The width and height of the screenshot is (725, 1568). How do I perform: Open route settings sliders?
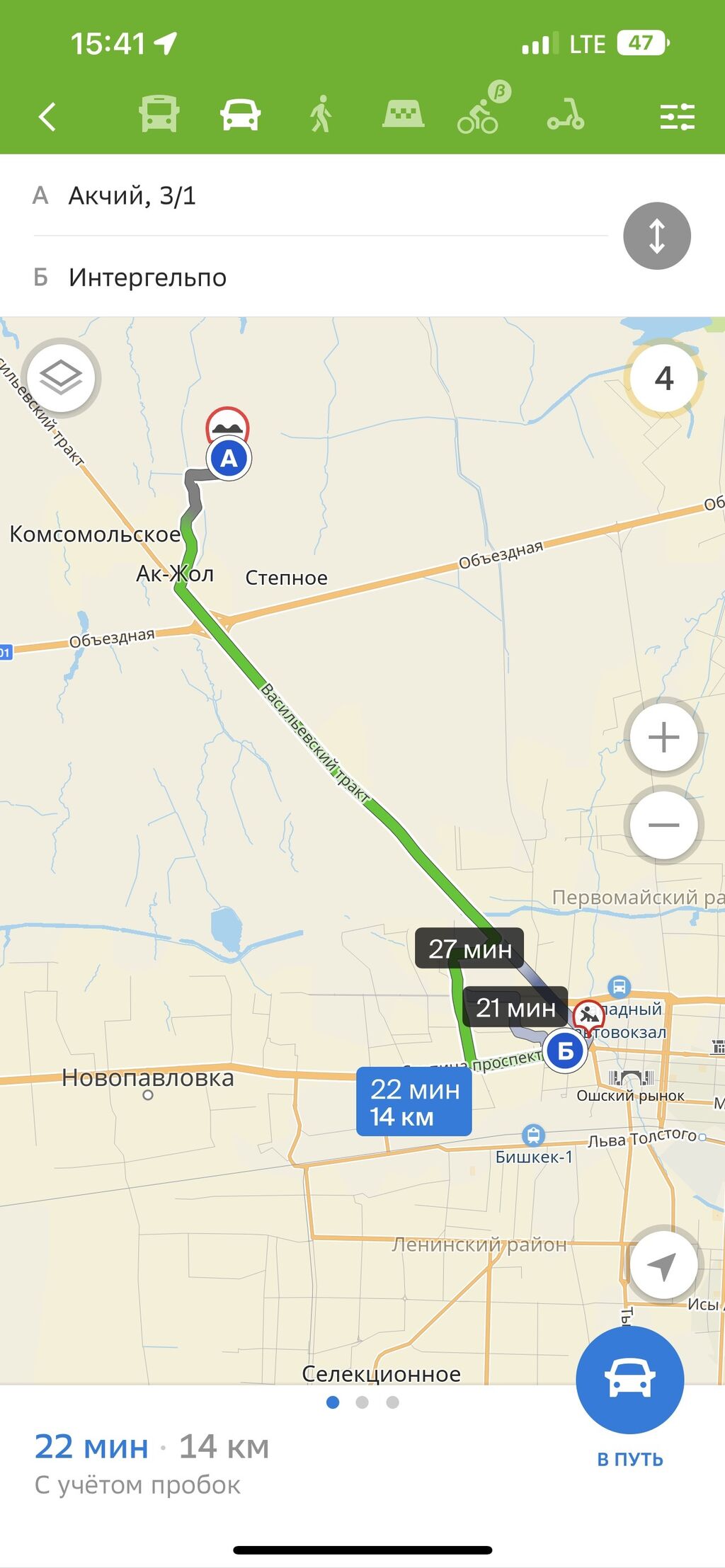coord(677,117)
